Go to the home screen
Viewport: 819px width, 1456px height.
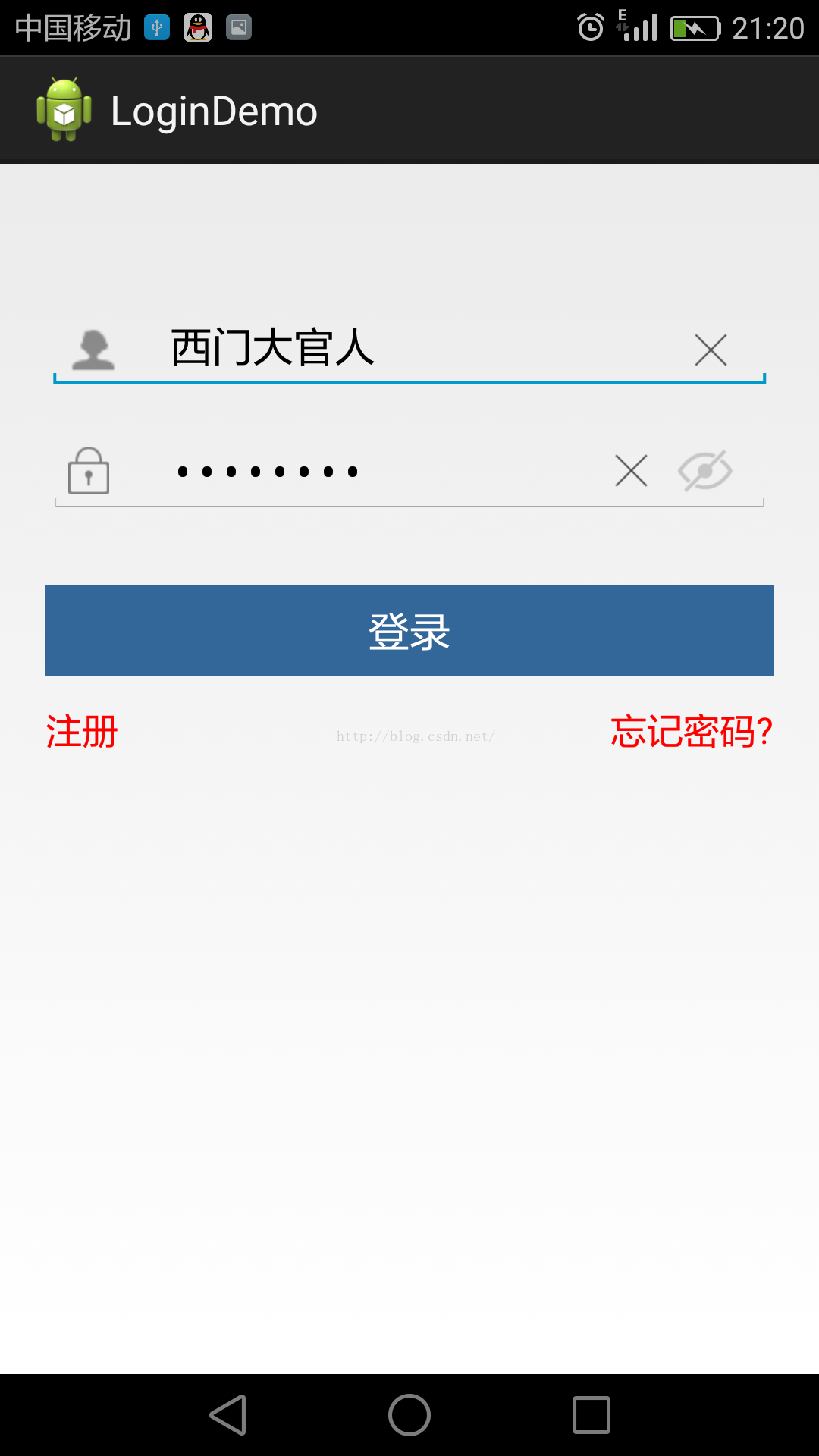click(409, 1415)
